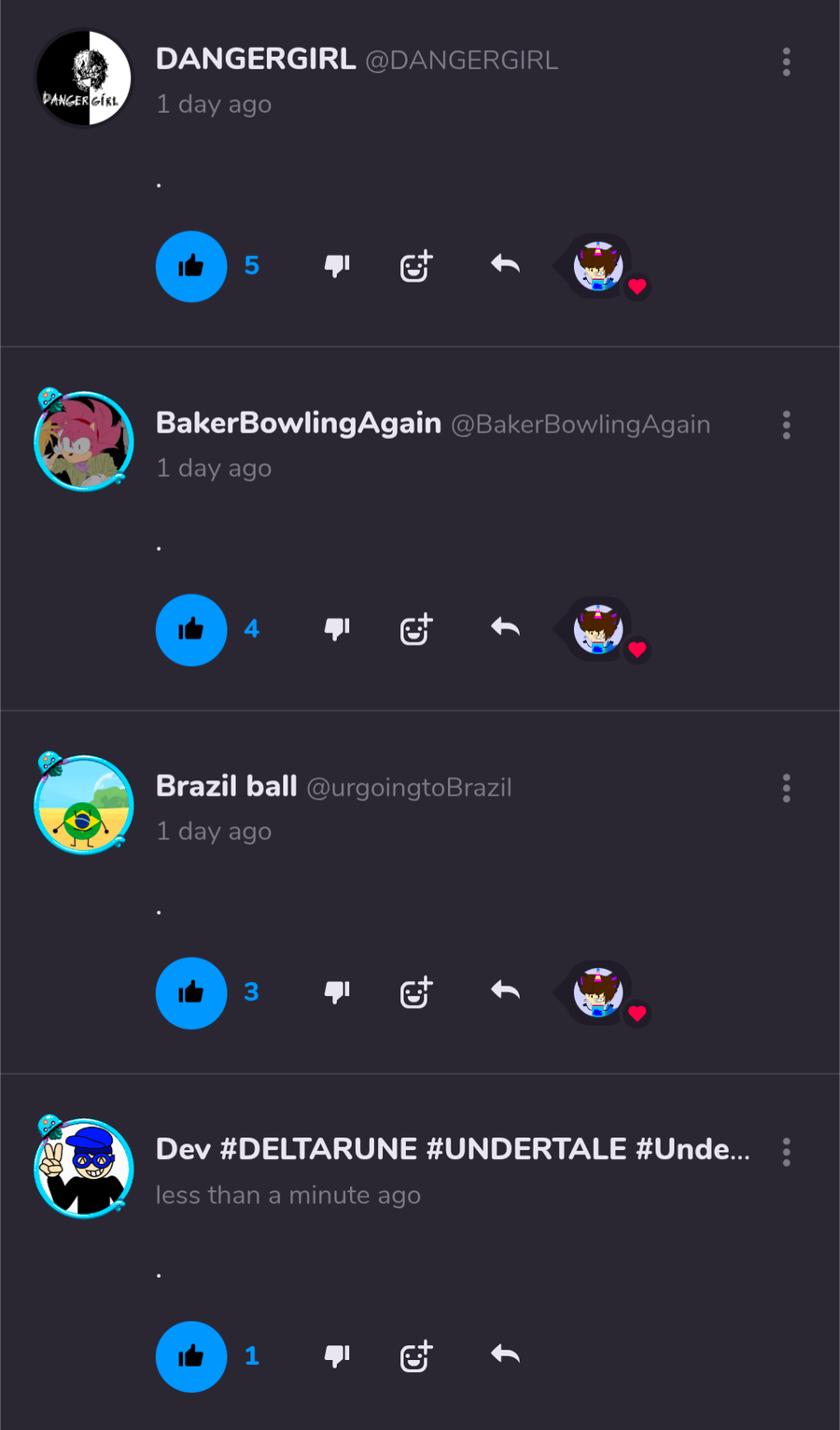Like BakerBowlingAgain's comment
840x1430 pixels.
[x=191, y=630]
